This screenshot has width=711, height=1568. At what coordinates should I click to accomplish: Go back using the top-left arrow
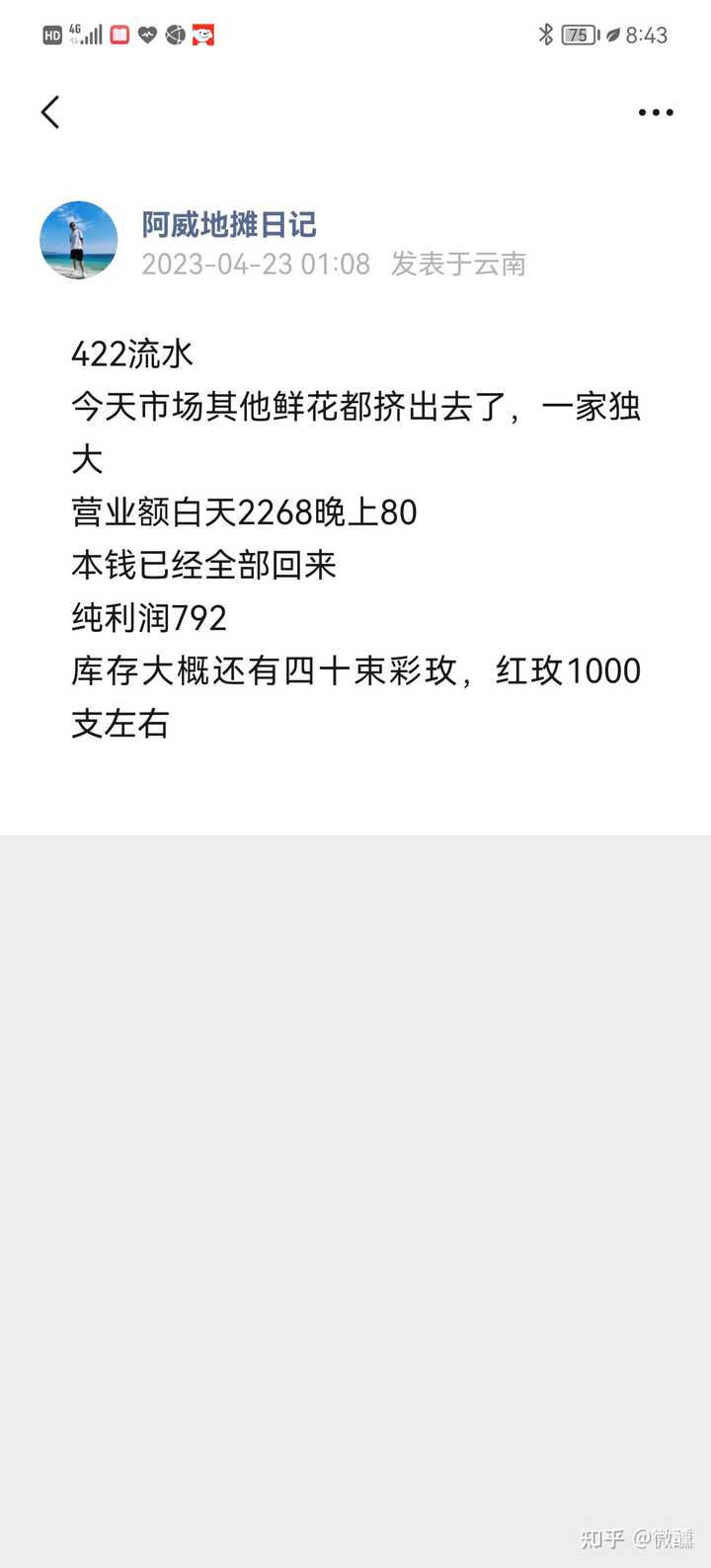tap(50, 113)
